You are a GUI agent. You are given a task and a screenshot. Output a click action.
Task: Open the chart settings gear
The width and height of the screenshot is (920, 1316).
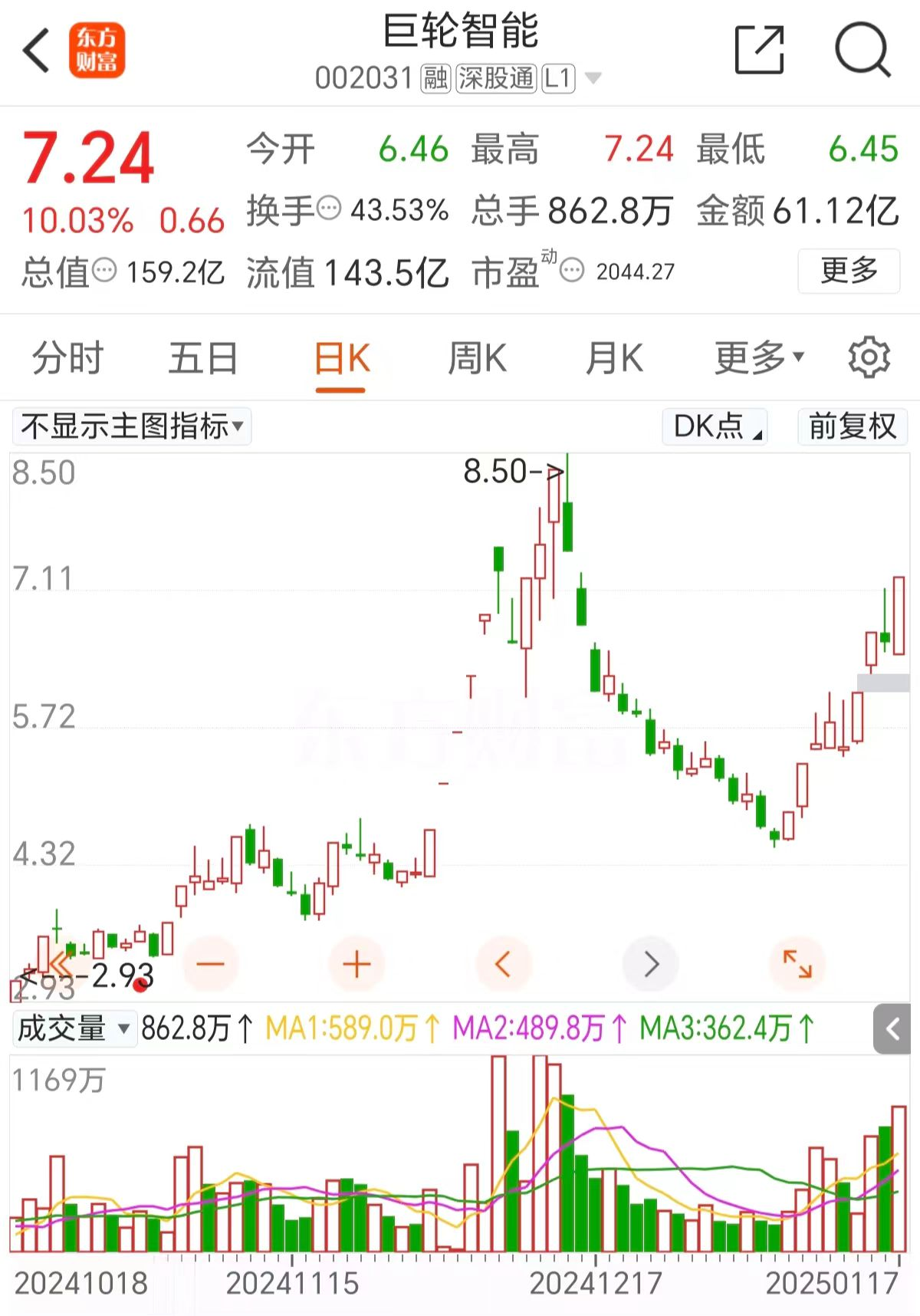click(x=868, y=357)
